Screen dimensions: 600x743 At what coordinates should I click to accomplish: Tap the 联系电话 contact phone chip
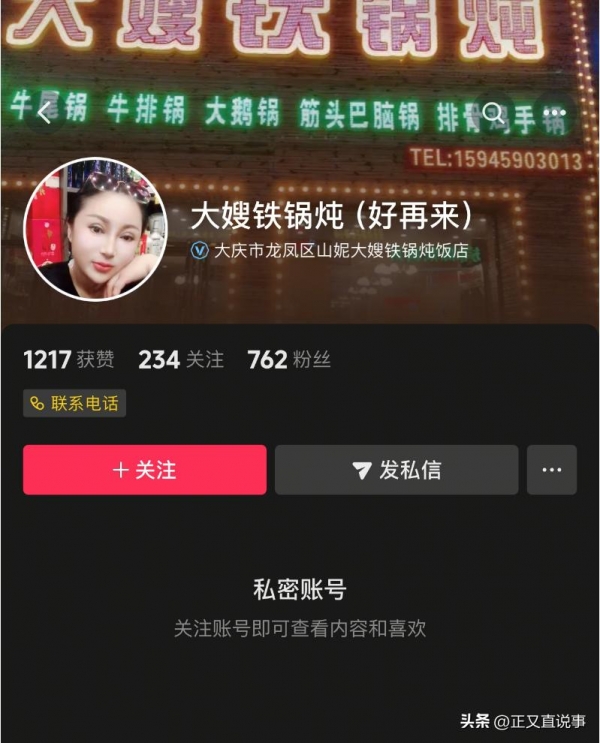pos(75,404)
